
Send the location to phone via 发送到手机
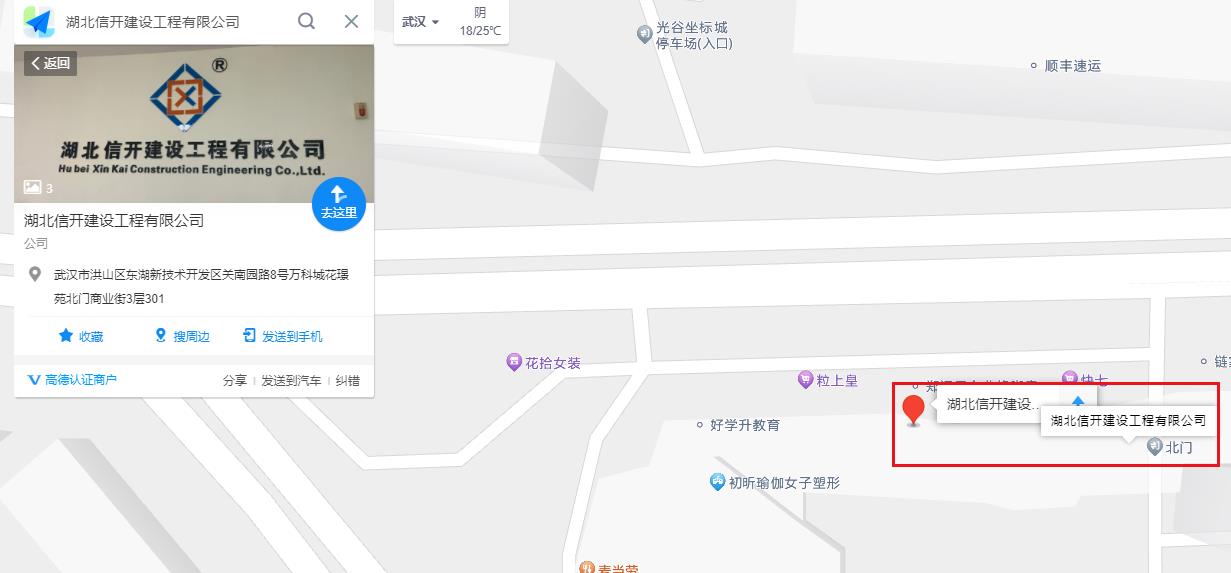coord(282,336)
